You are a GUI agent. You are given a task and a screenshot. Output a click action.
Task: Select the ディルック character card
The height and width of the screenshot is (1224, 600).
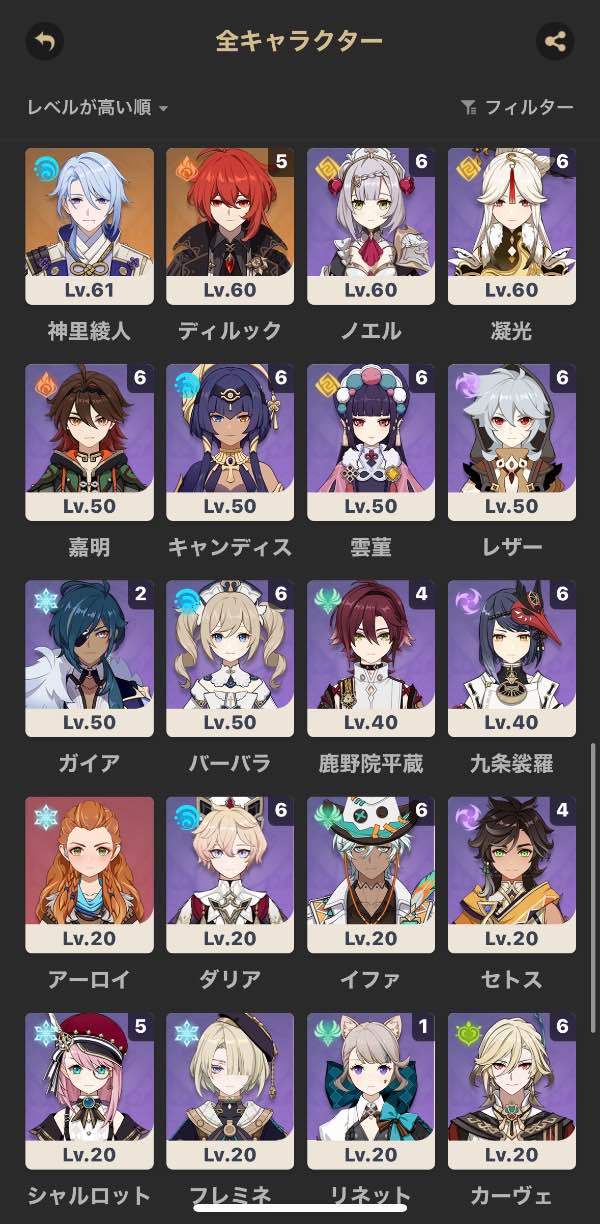(230, 226)
